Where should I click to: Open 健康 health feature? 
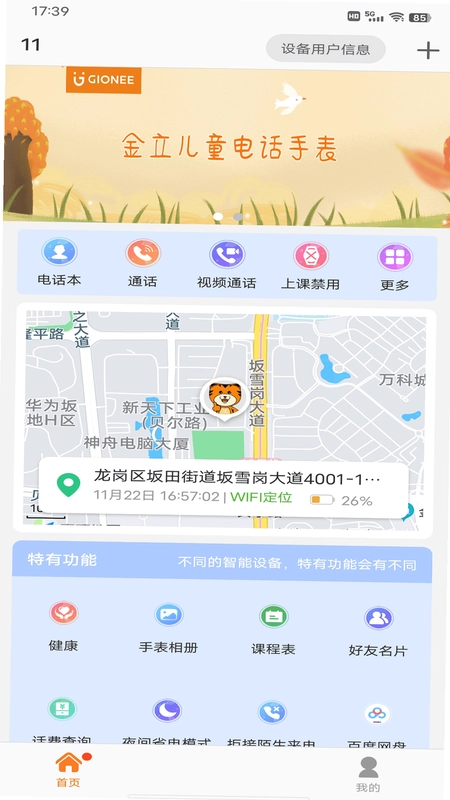click(x=63, y=627)
